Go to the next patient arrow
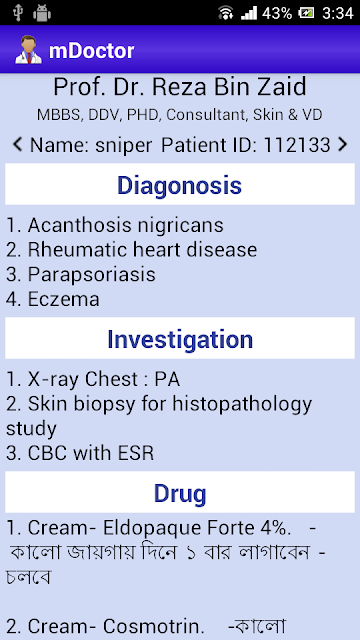Screen dimensions: 360x640 click(x=343, y=144)
